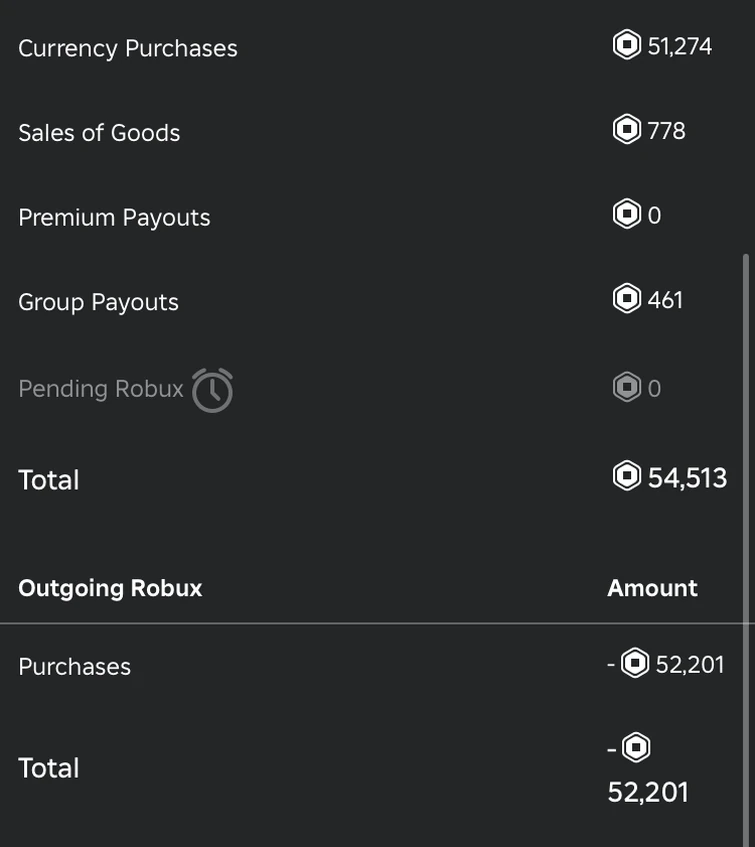Select the Outgoing Robux section header
The height and width of the screenshot is (847, 755).
pos(110,586)
